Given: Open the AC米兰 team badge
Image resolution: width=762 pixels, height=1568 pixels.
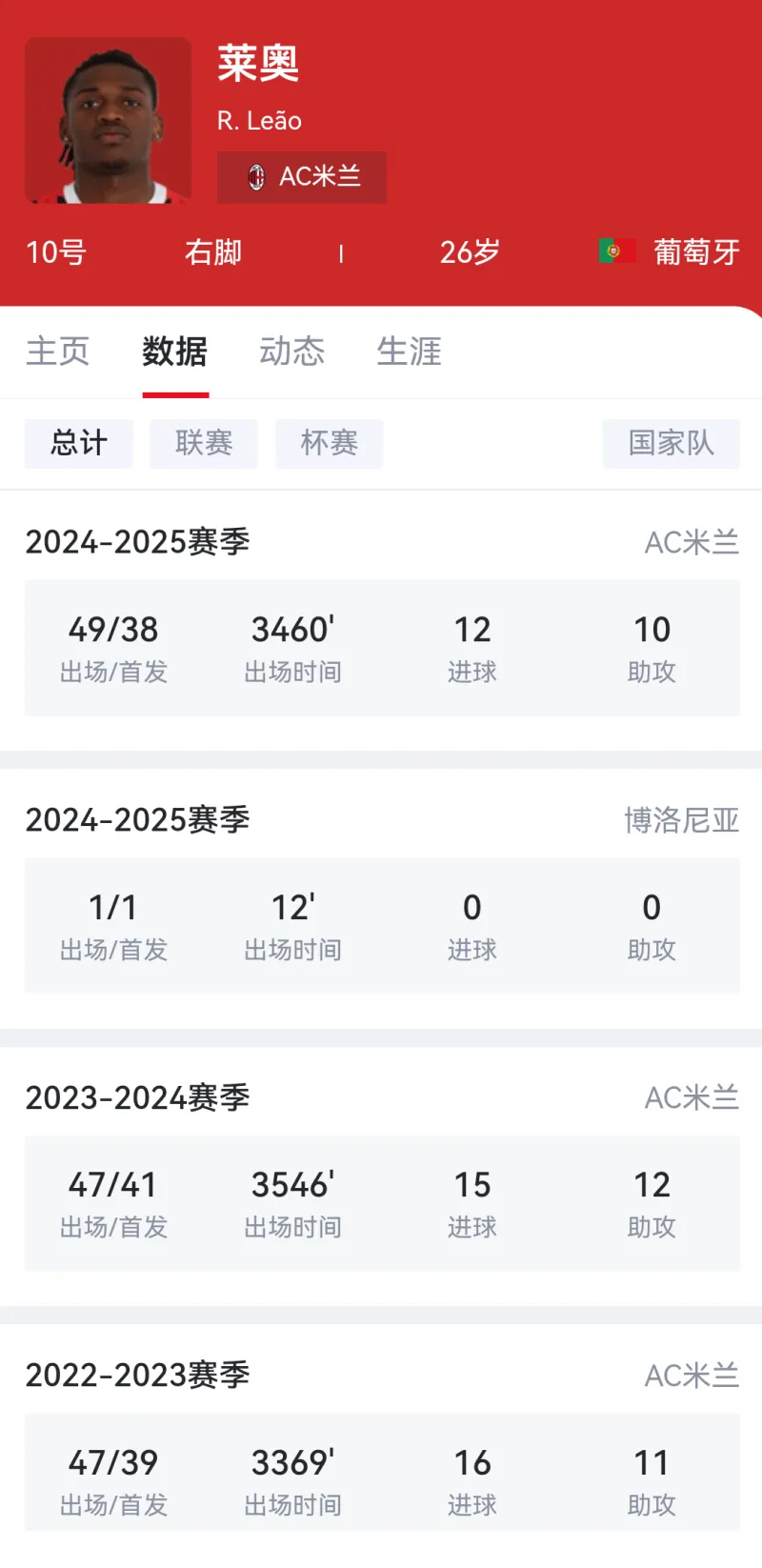Looking at the screenshot, I should pyautogui.click(x=301, y=177).
